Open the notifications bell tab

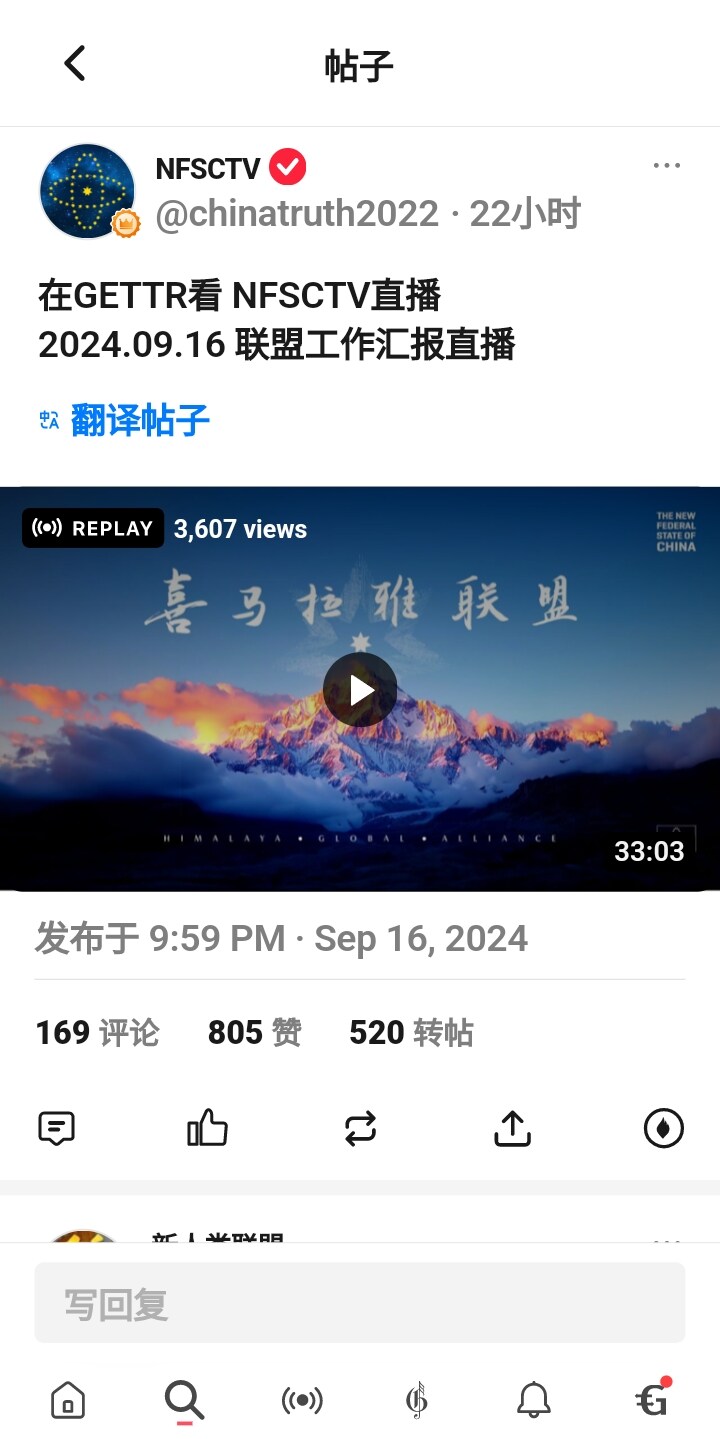[x=534, y=1400]
